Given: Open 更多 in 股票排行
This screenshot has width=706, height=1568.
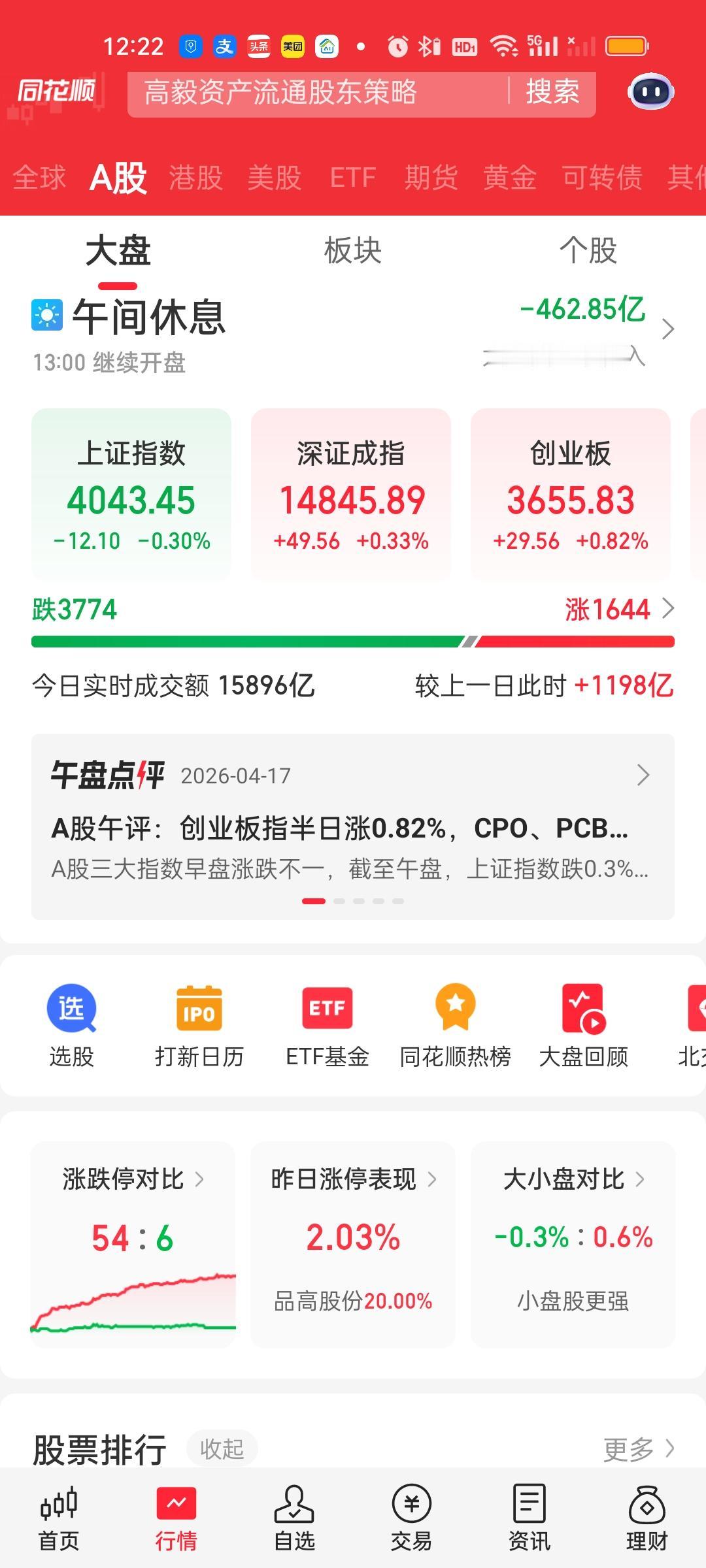Looking at the screenshot, I should (x=632, y=1448).
